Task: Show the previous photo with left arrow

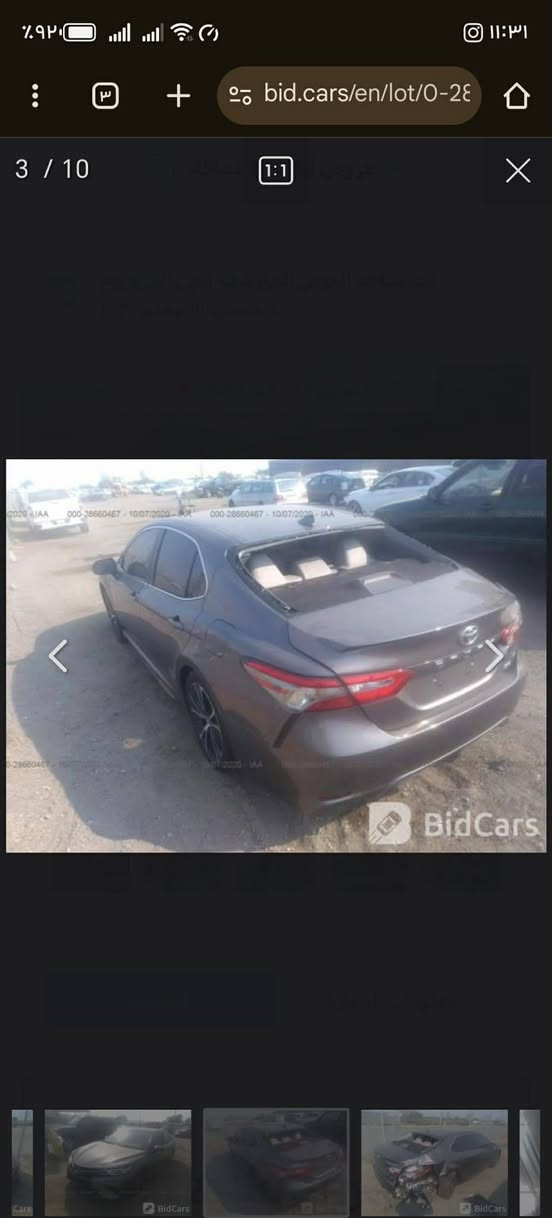Action: click(59, 656)
